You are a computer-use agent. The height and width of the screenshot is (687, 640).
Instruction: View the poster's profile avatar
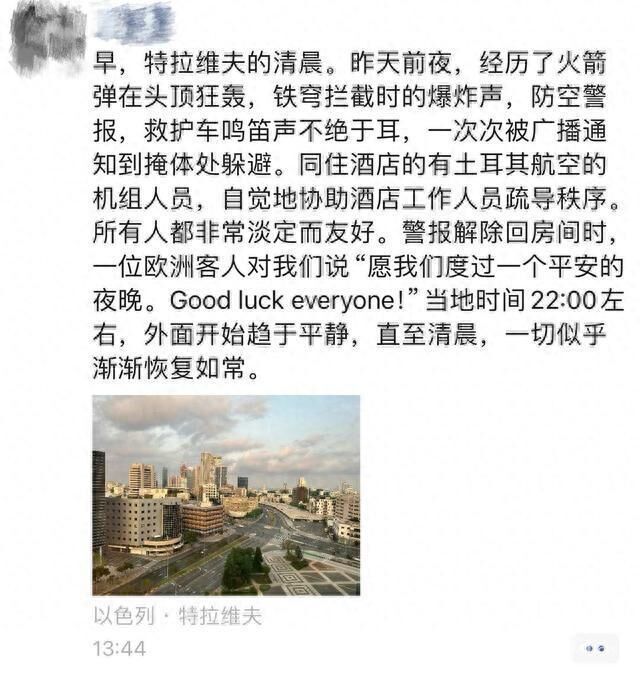(47, 38)
